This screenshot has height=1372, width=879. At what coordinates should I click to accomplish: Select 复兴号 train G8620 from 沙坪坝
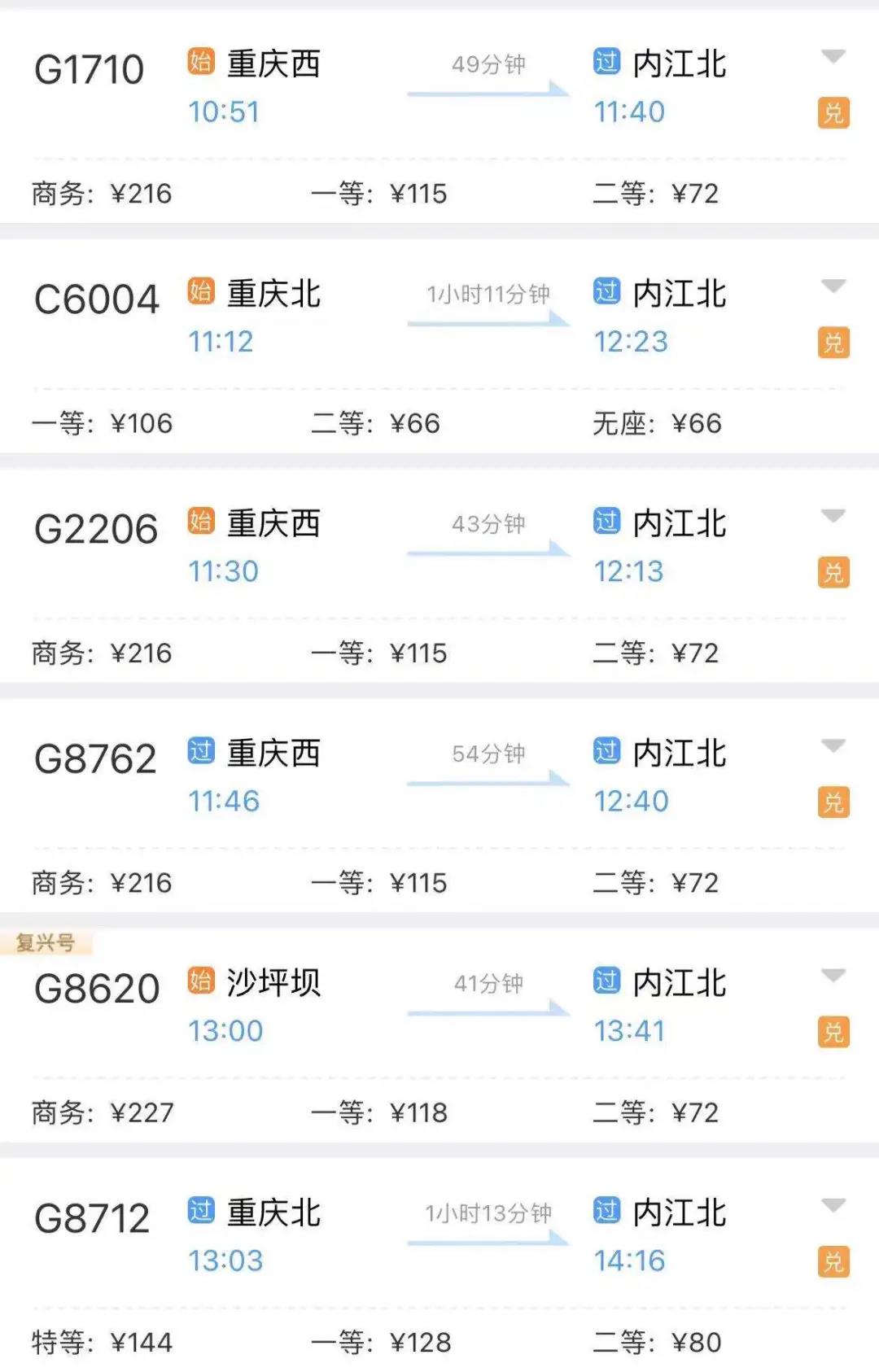point(96,989)
